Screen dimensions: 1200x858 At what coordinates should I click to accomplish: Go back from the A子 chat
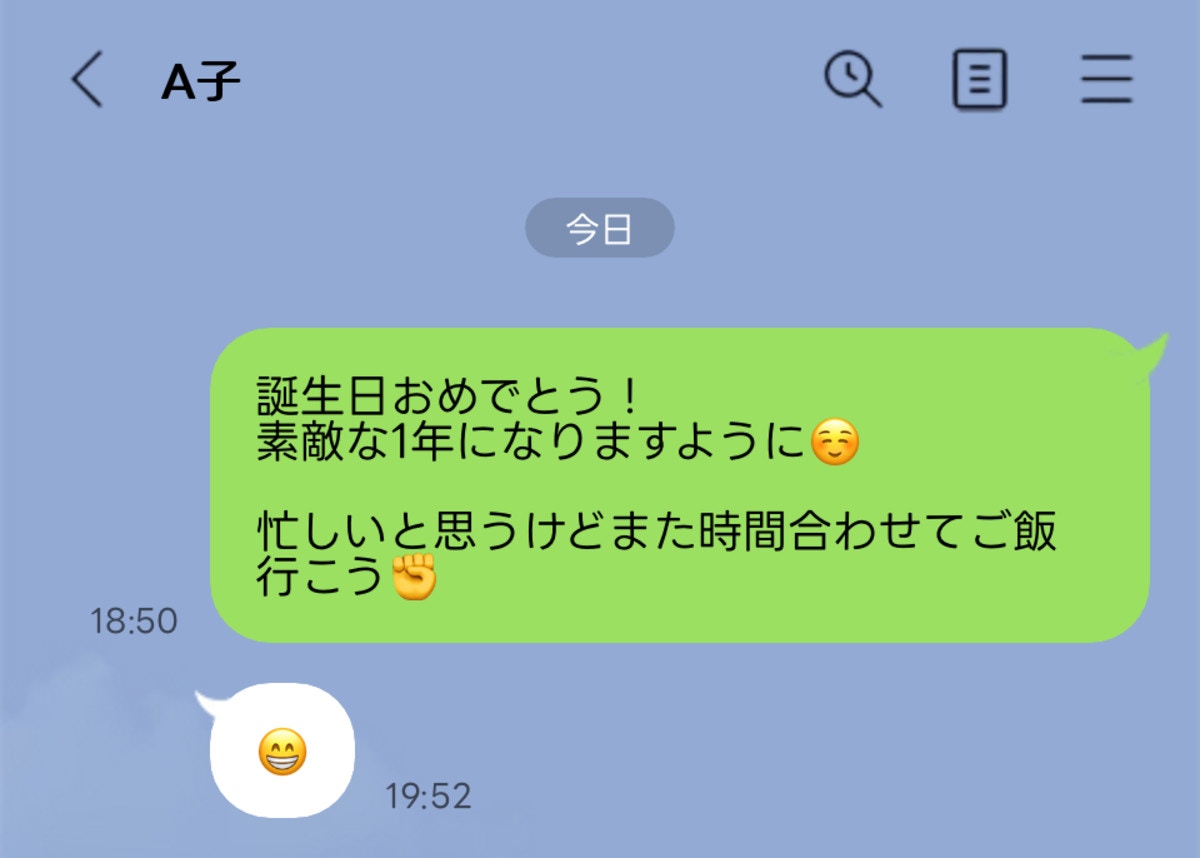tap(87, 80)
